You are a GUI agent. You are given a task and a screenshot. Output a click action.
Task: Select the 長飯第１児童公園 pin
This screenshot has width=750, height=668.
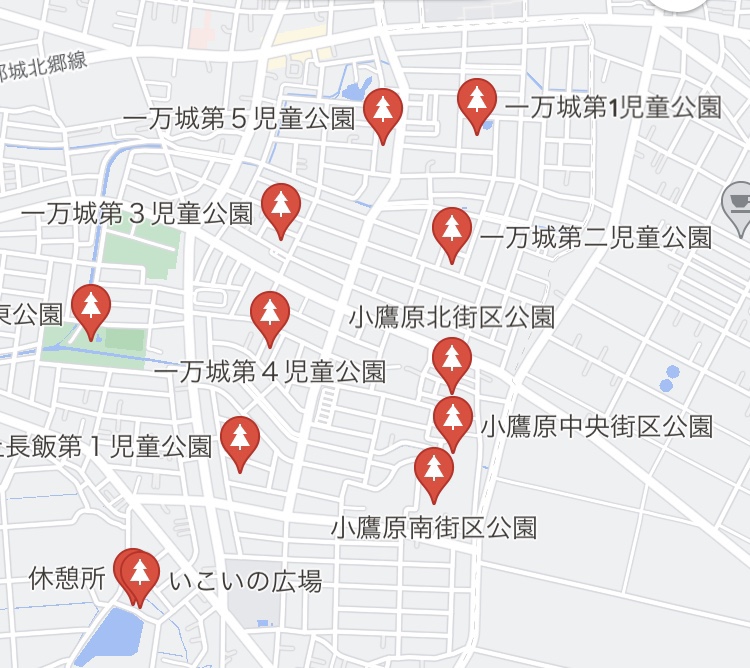[239, 439]
